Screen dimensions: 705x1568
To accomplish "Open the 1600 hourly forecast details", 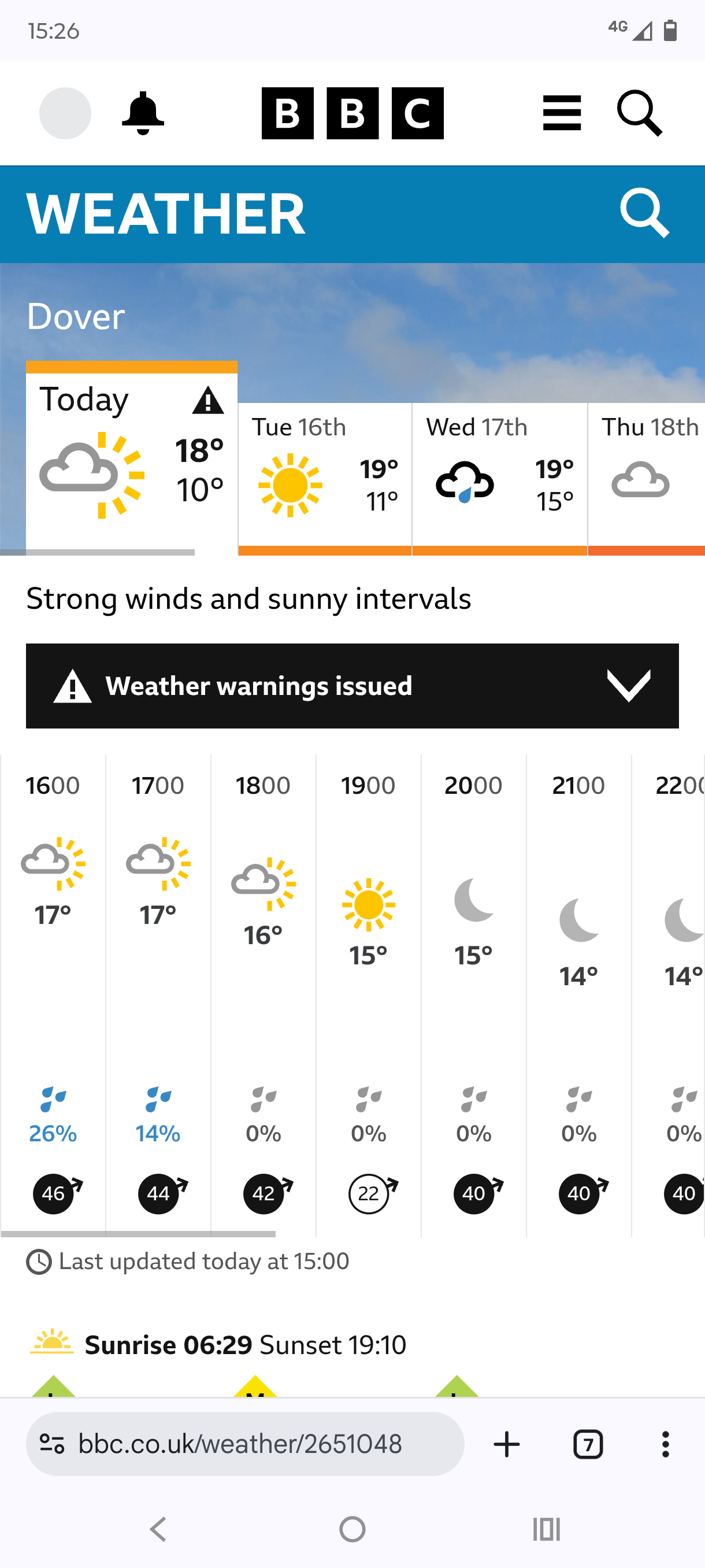I will (53, 995).
